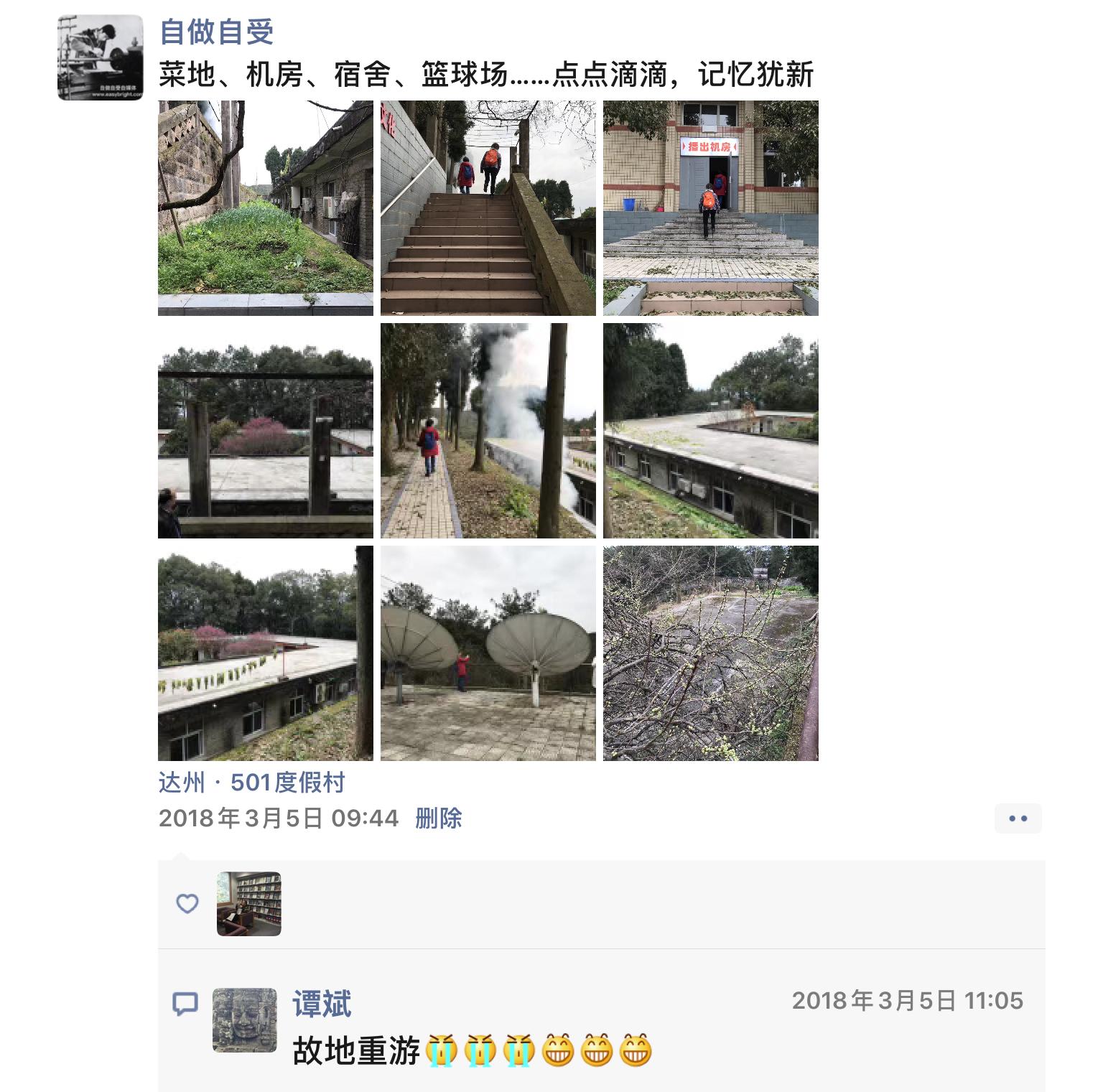The height and width of the screenshot is (1092, 1103).
Task: View the photo with pink blossoms behind posts
Action: (265, 431)
